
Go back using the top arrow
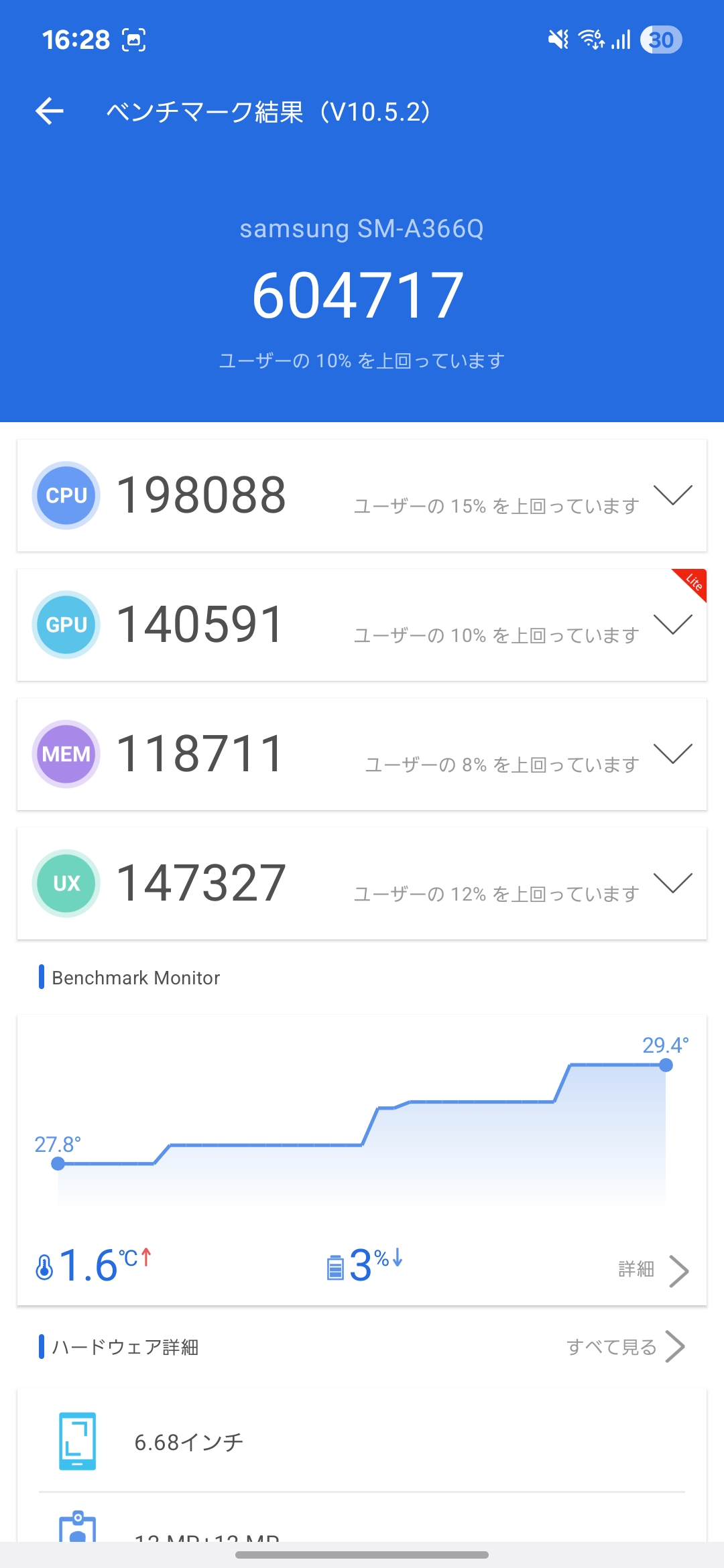pyautogui.click(x=50, y=111)
